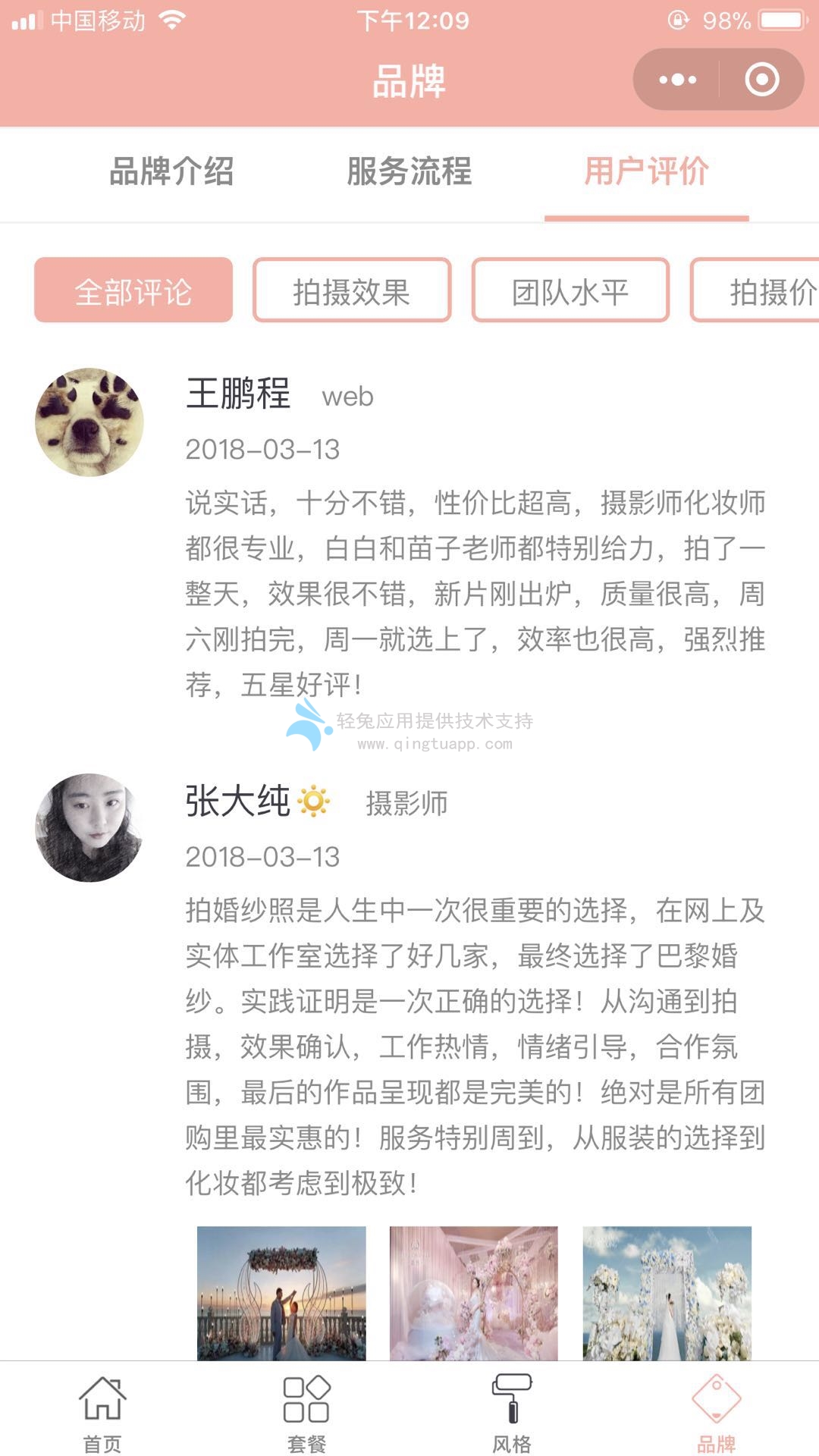View the white flower arch wedding photo
This screenshot has width=819, height=1456.
point(667,1293)
